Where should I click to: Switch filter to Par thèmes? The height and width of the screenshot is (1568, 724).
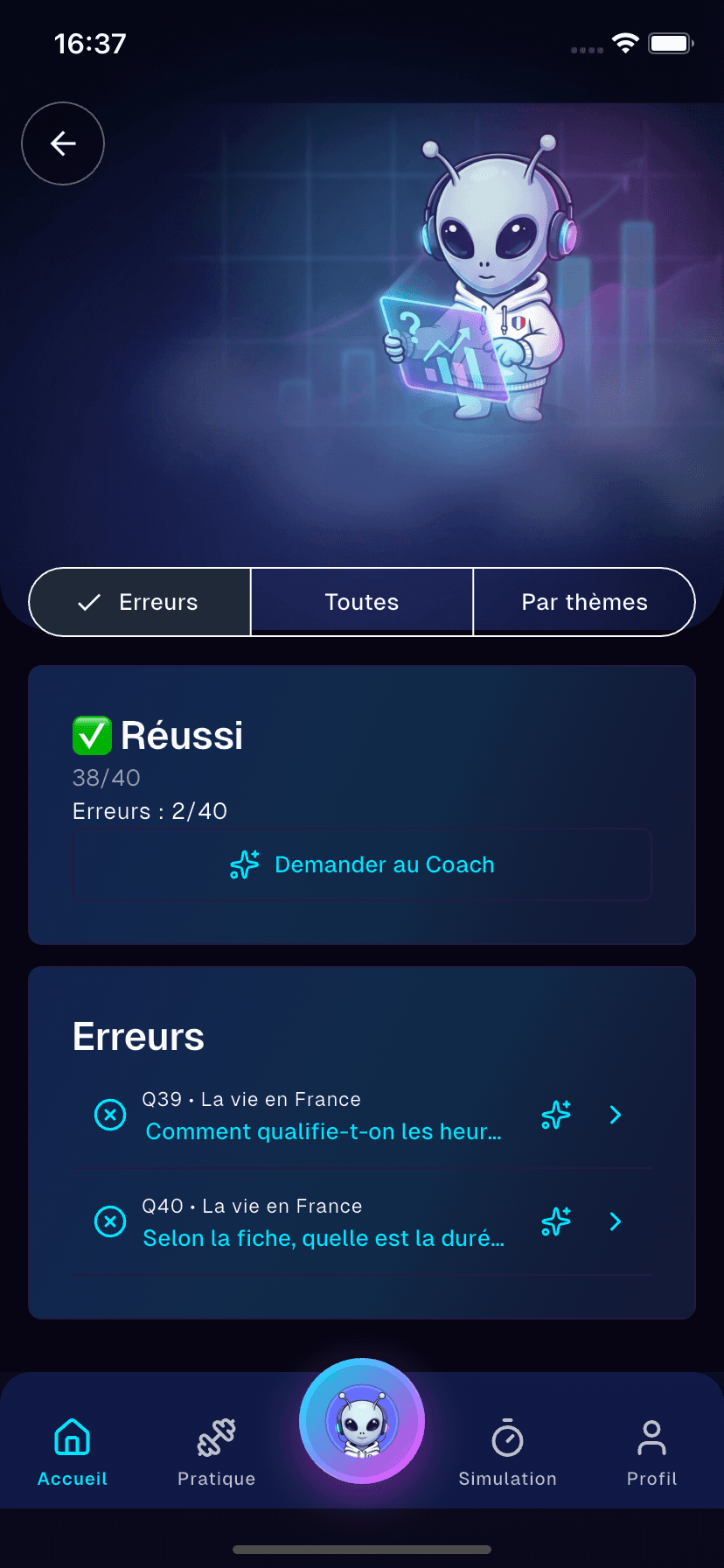click(x=584, y=601)
